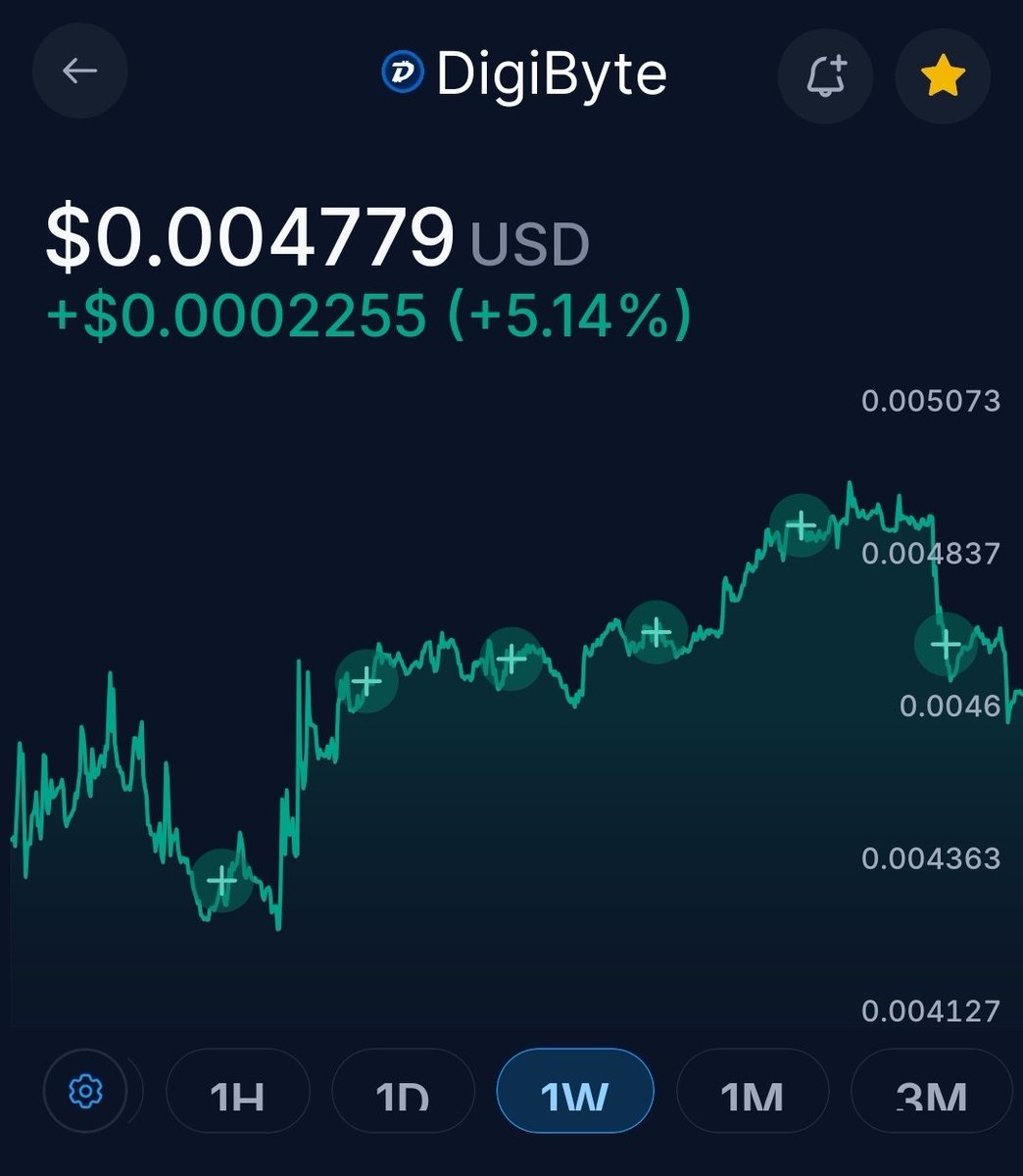Go back using the arrow button
This screenshot has height=1176, width=1023.
tap(79, 72)
